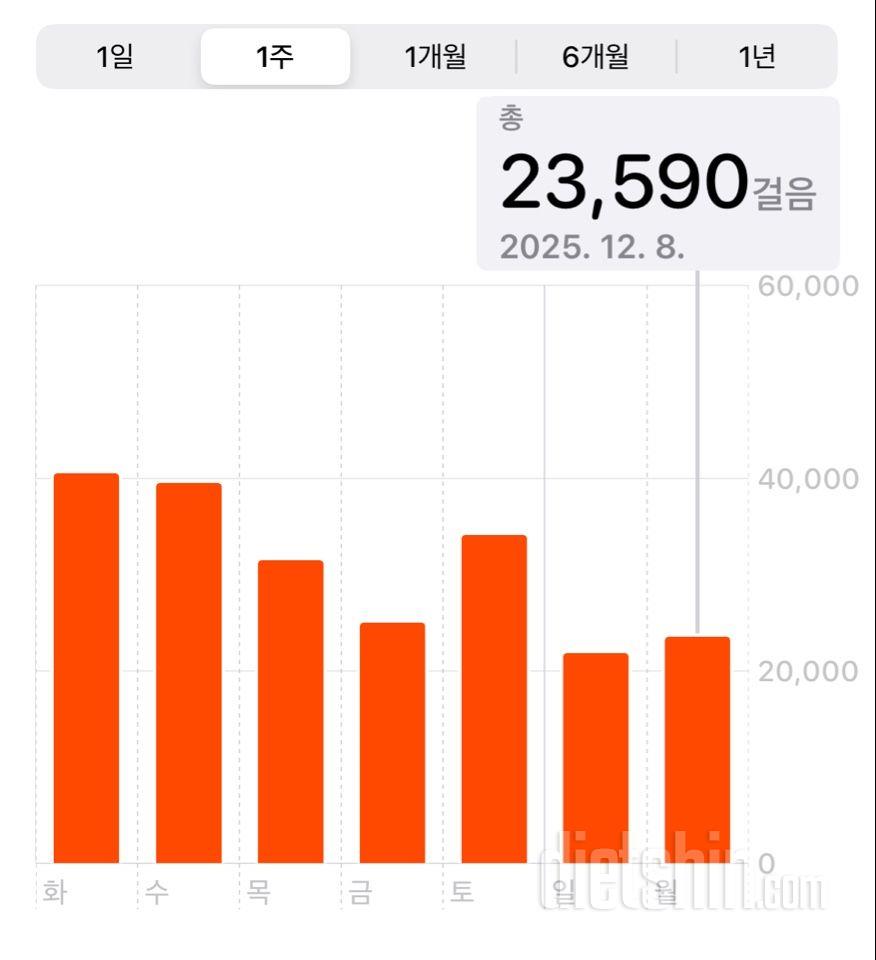This screenshot has height=960, width=876.
Task: Switch to the 6개월 range
Action: (596, 57)
